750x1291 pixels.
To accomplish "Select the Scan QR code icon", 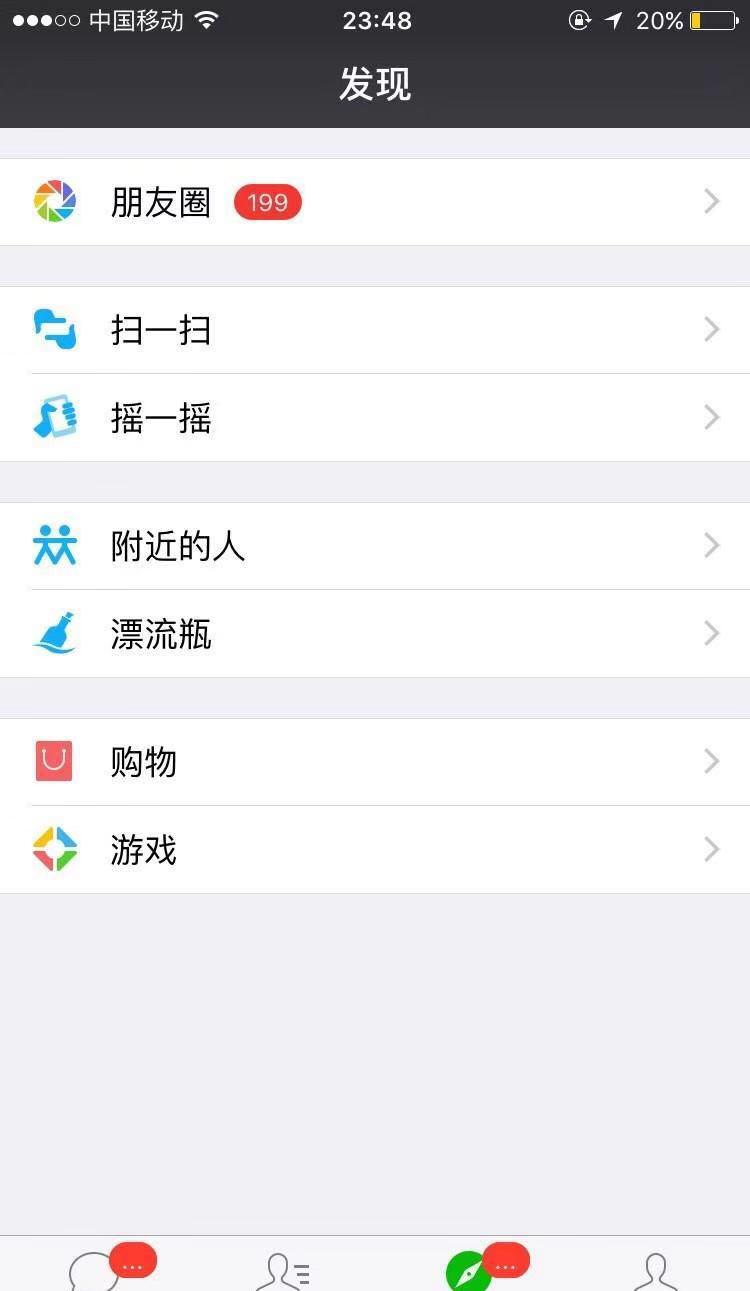I will pos(55,329).
